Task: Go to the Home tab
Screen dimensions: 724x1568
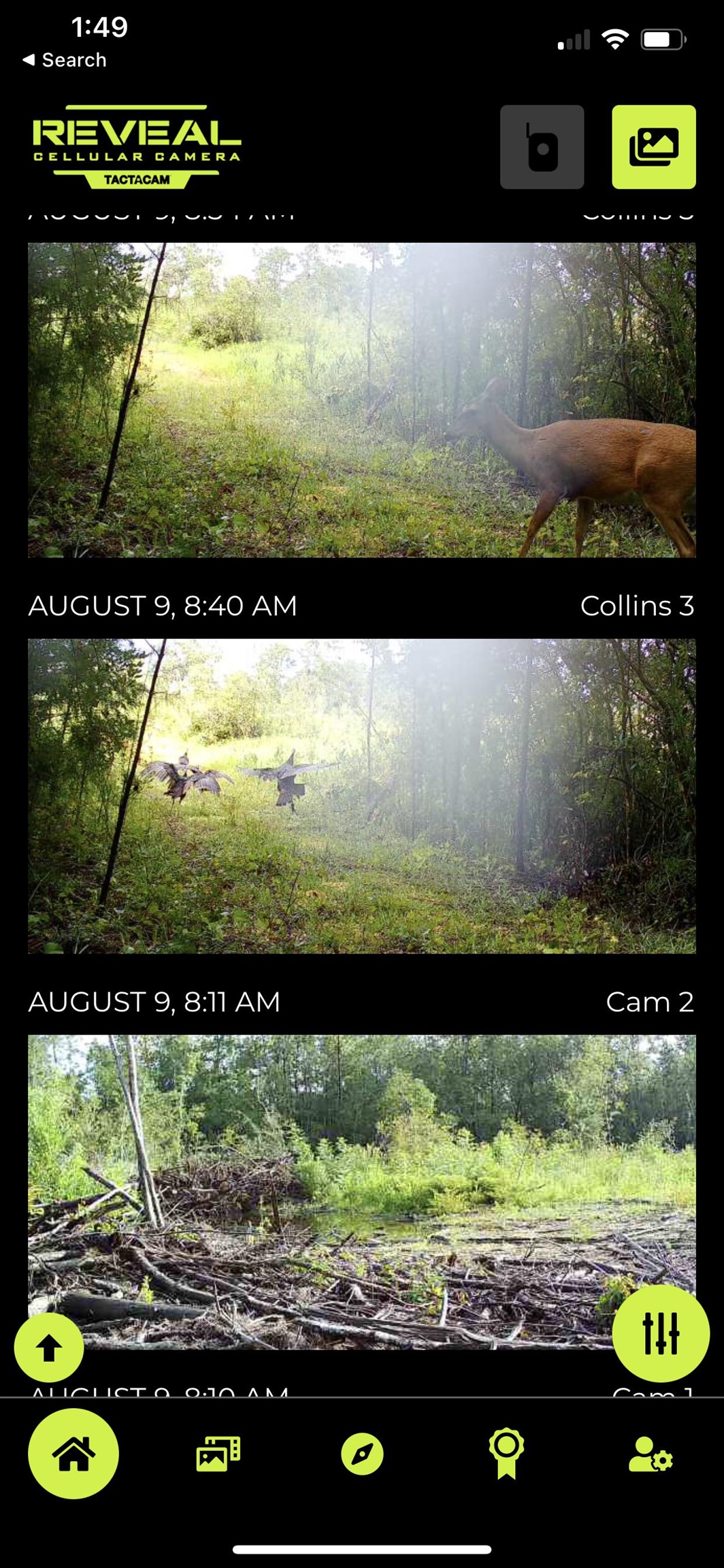Action: [x=73, y=1453]
